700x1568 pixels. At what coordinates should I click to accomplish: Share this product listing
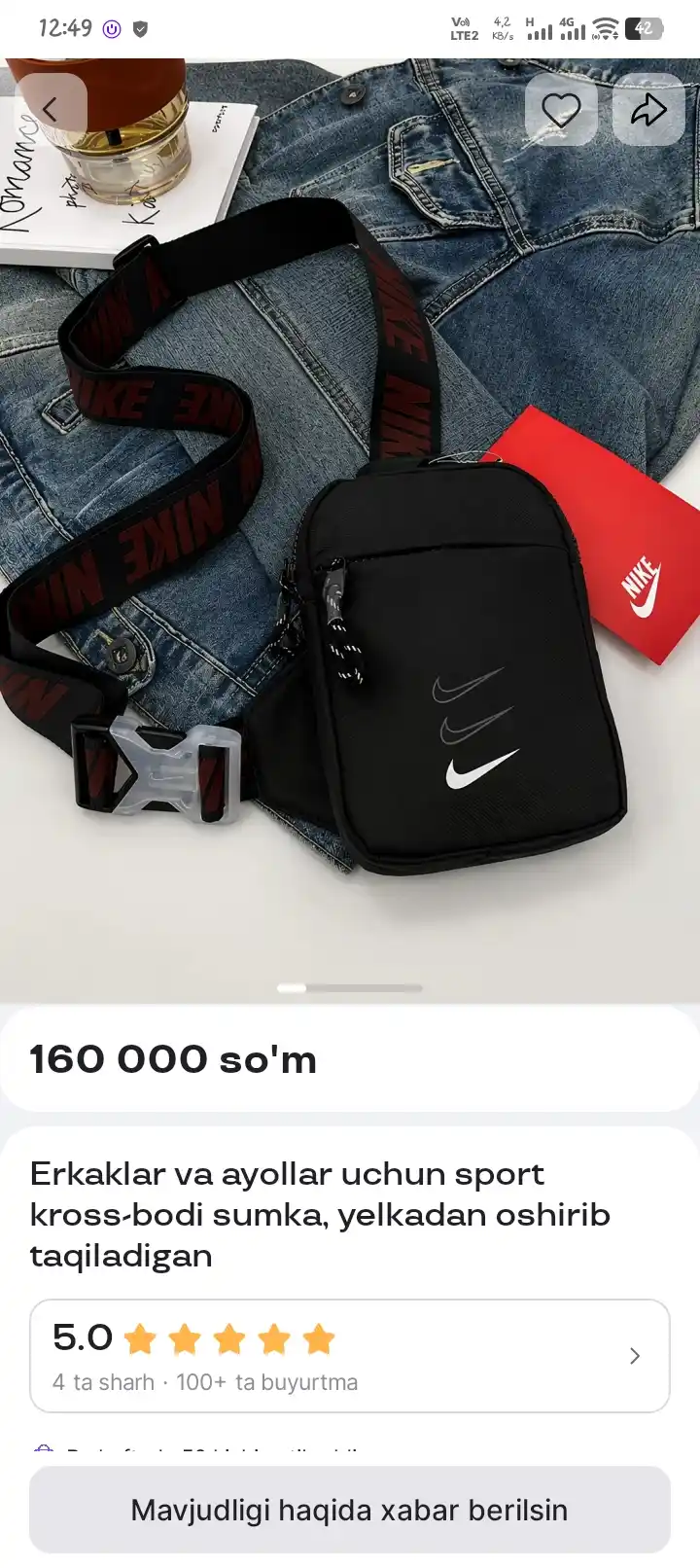648,110
